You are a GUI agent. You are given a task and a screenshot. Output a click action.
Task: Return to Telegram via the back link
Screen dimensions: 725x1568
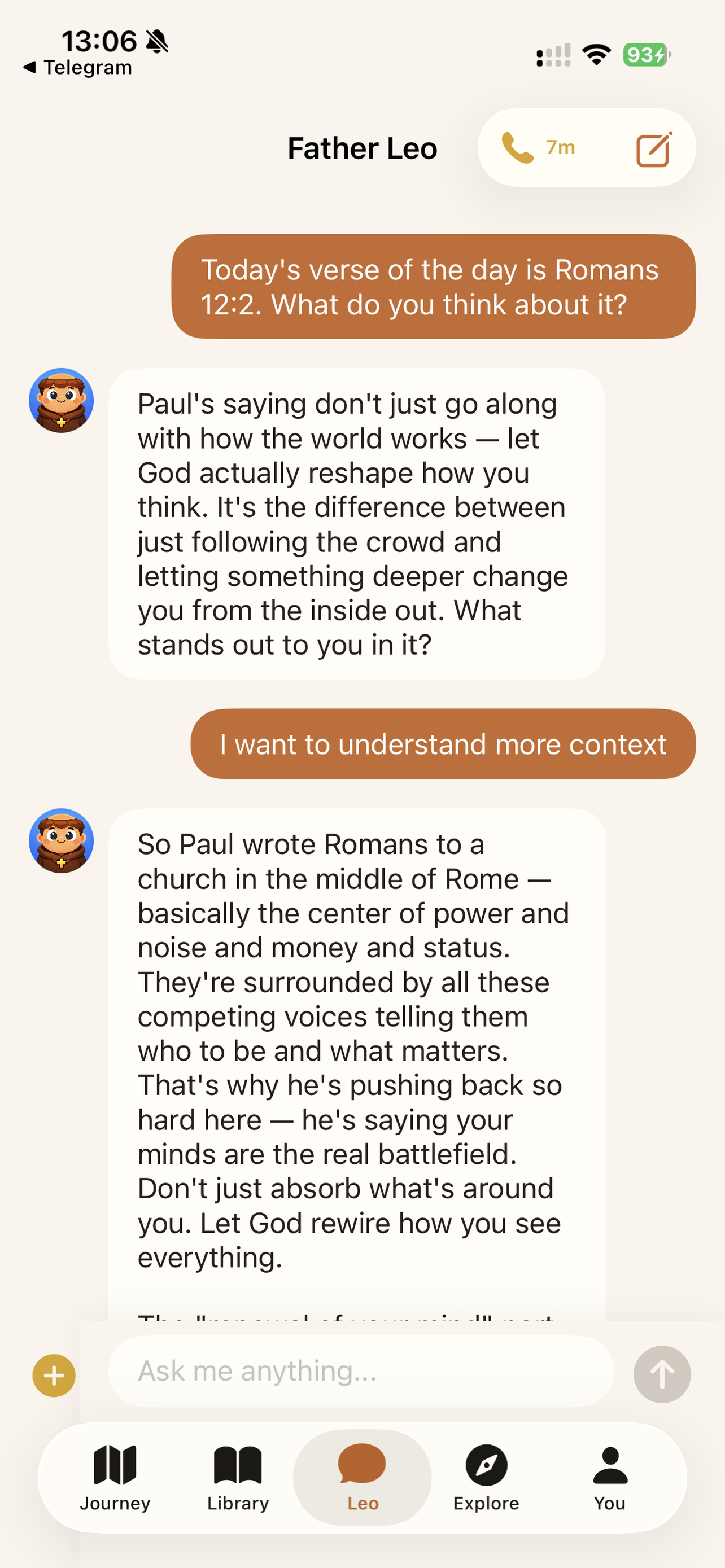[x=77, y=67]
